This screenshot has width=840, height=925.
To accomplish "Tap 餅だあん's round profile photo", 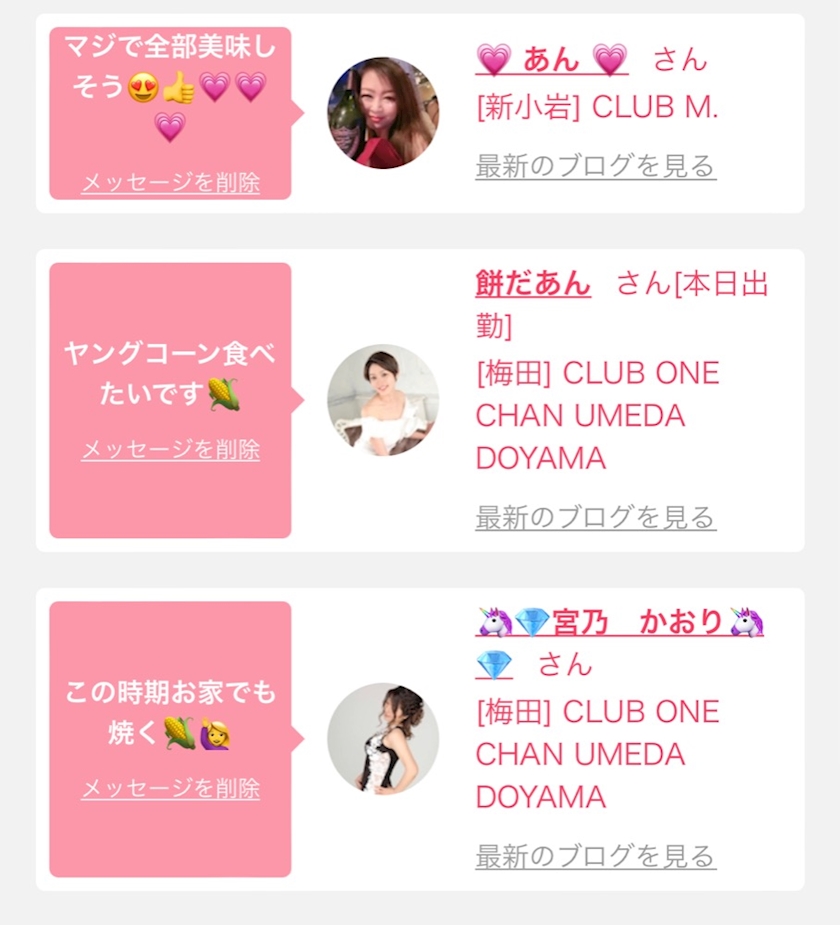I will pos(383,400).
